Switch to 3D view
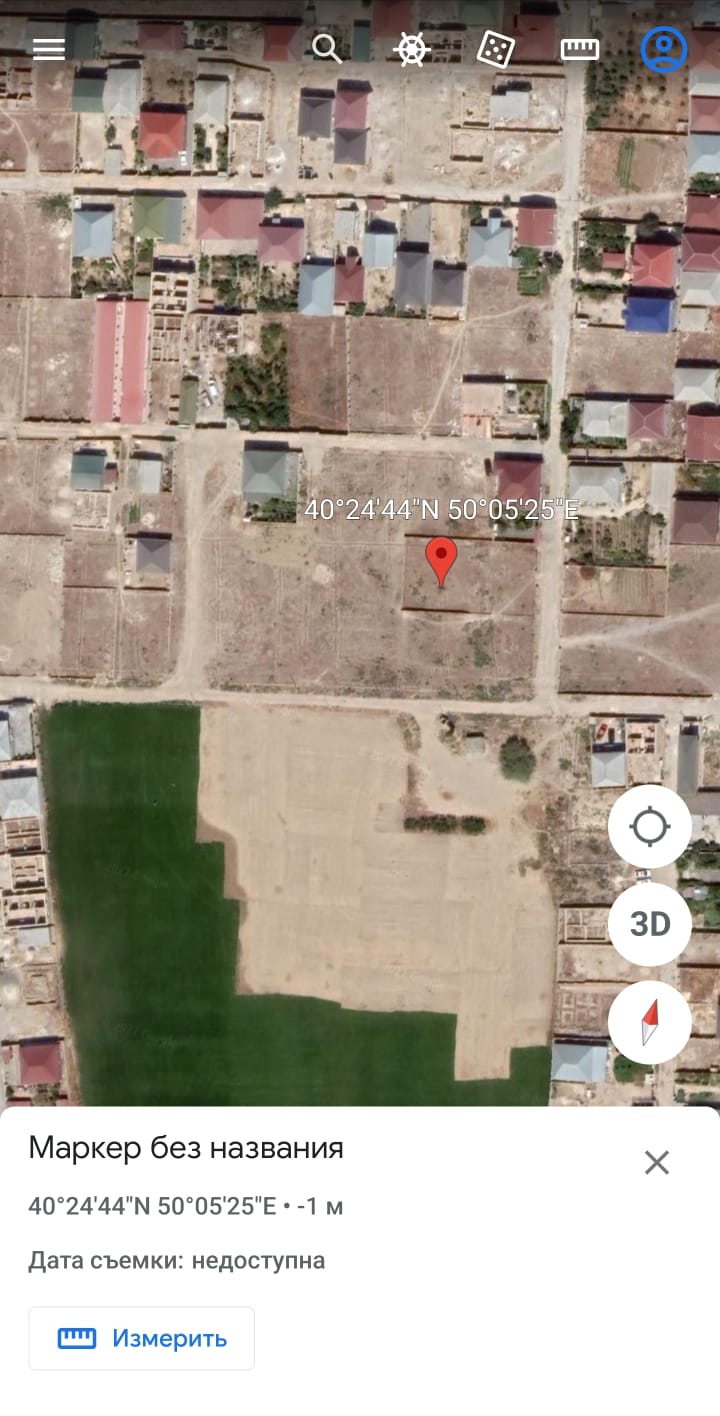Viewport: 720px width, 1416px height. pyautogui.click(x=650, y=924)
